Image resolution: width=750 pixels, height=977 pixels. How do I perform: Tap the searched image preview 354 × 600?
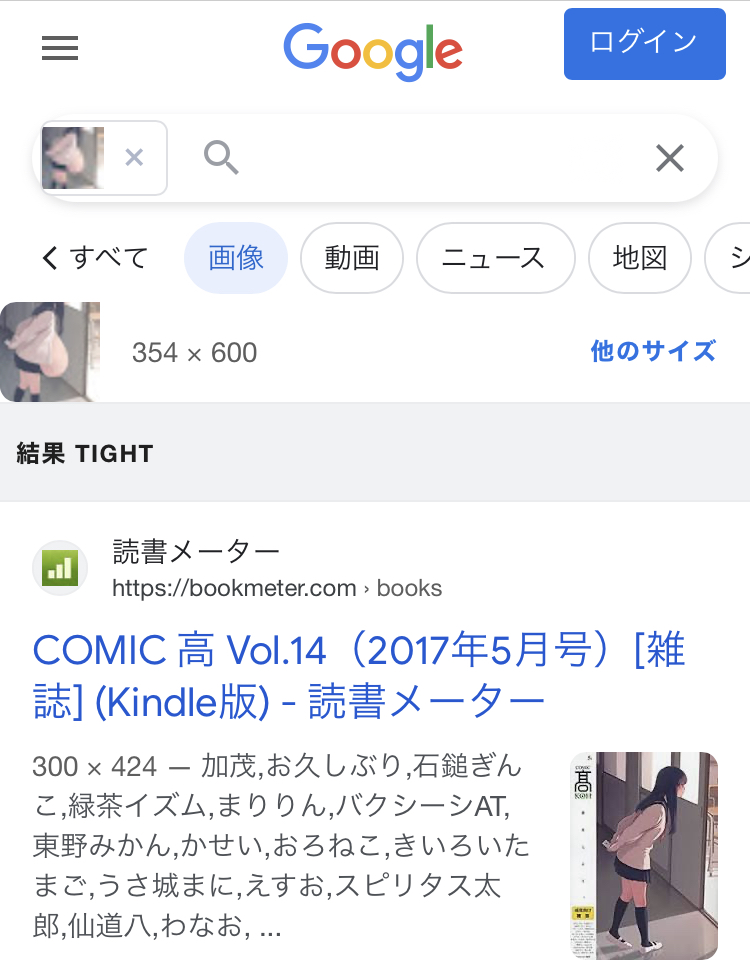point(50,352)
